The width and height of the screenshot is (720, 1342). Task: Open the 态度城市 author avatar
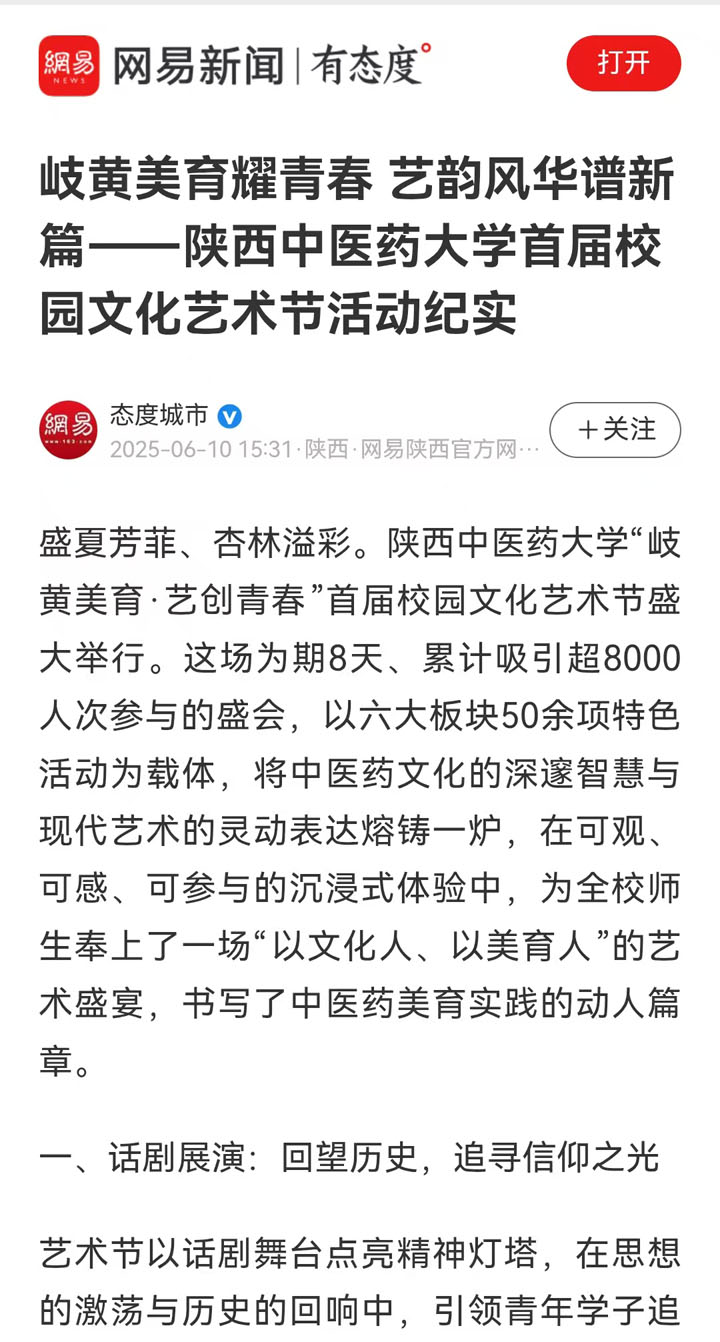[x=69, y=430]
